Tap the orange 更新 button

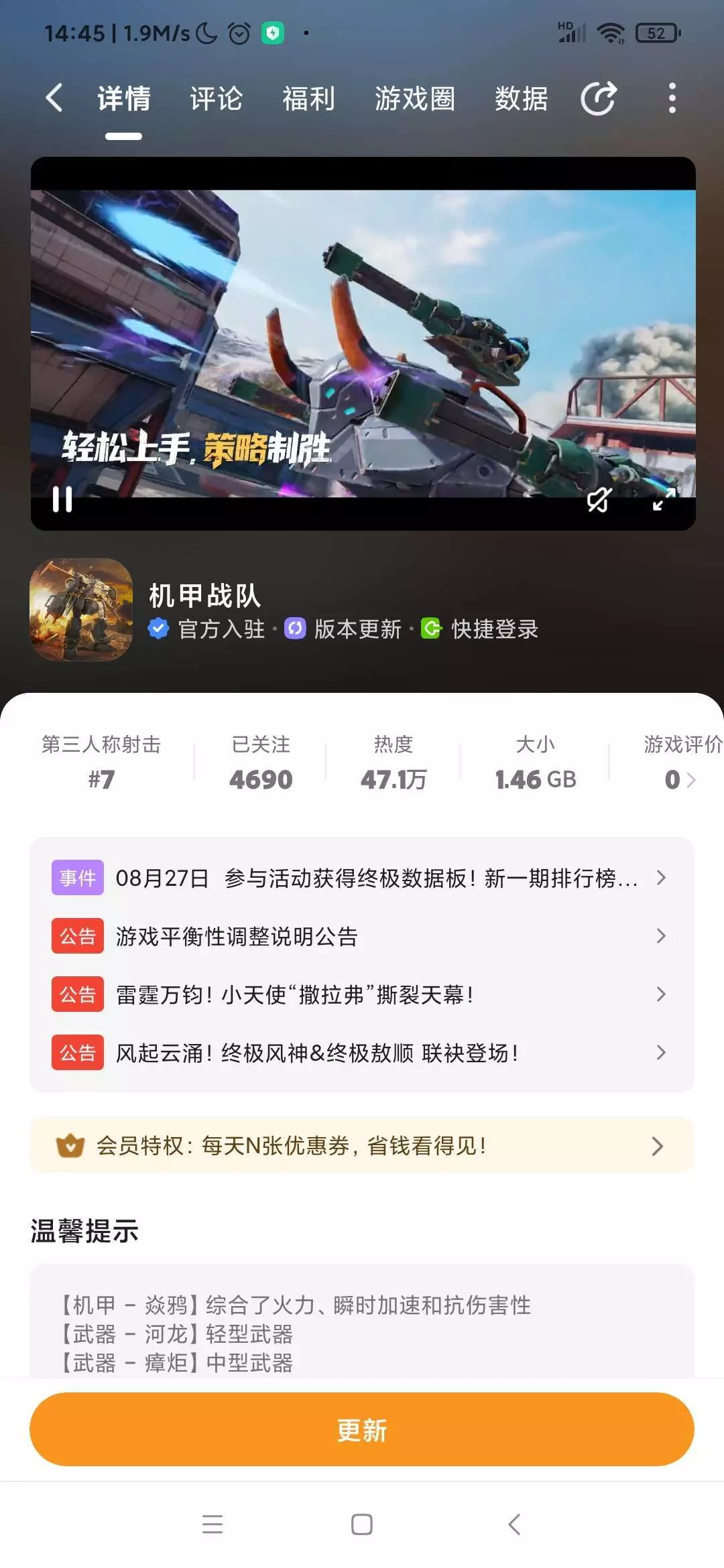[362, 1430]
